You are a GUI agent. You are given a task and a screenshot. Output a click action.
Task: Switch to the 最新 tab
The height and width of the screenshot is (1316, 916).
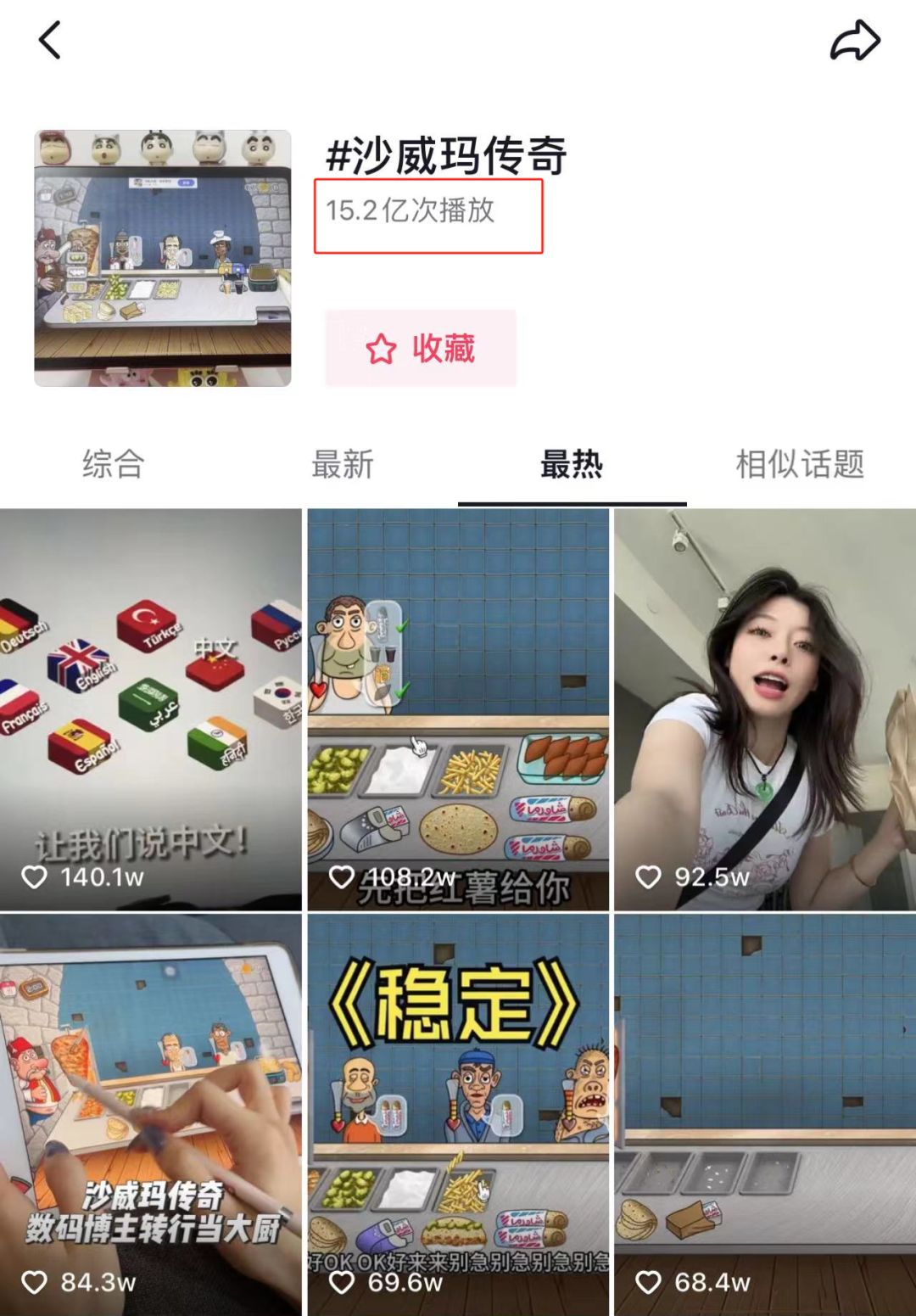(x=343, y=466)
